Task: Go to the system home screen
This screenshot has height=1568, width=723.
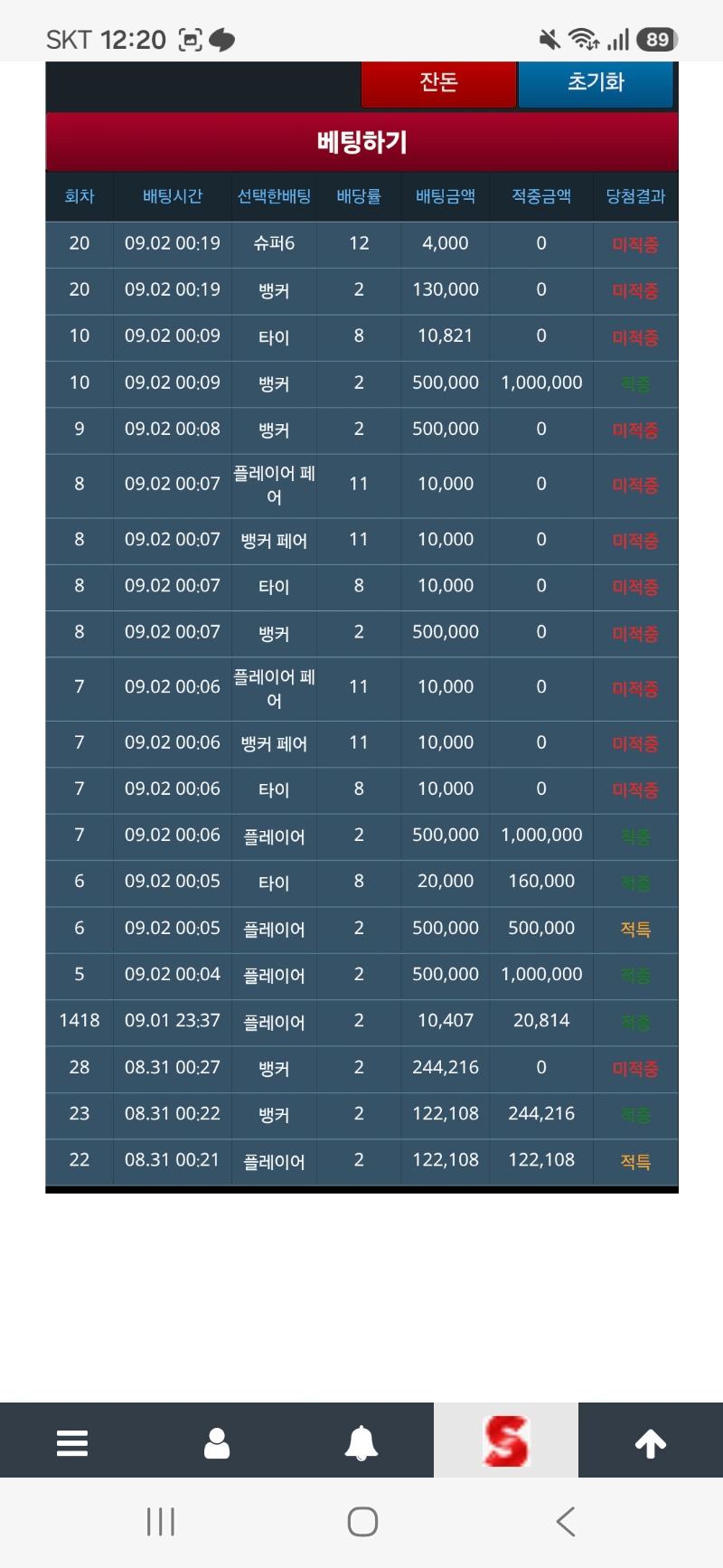Action: point(362,1522)
